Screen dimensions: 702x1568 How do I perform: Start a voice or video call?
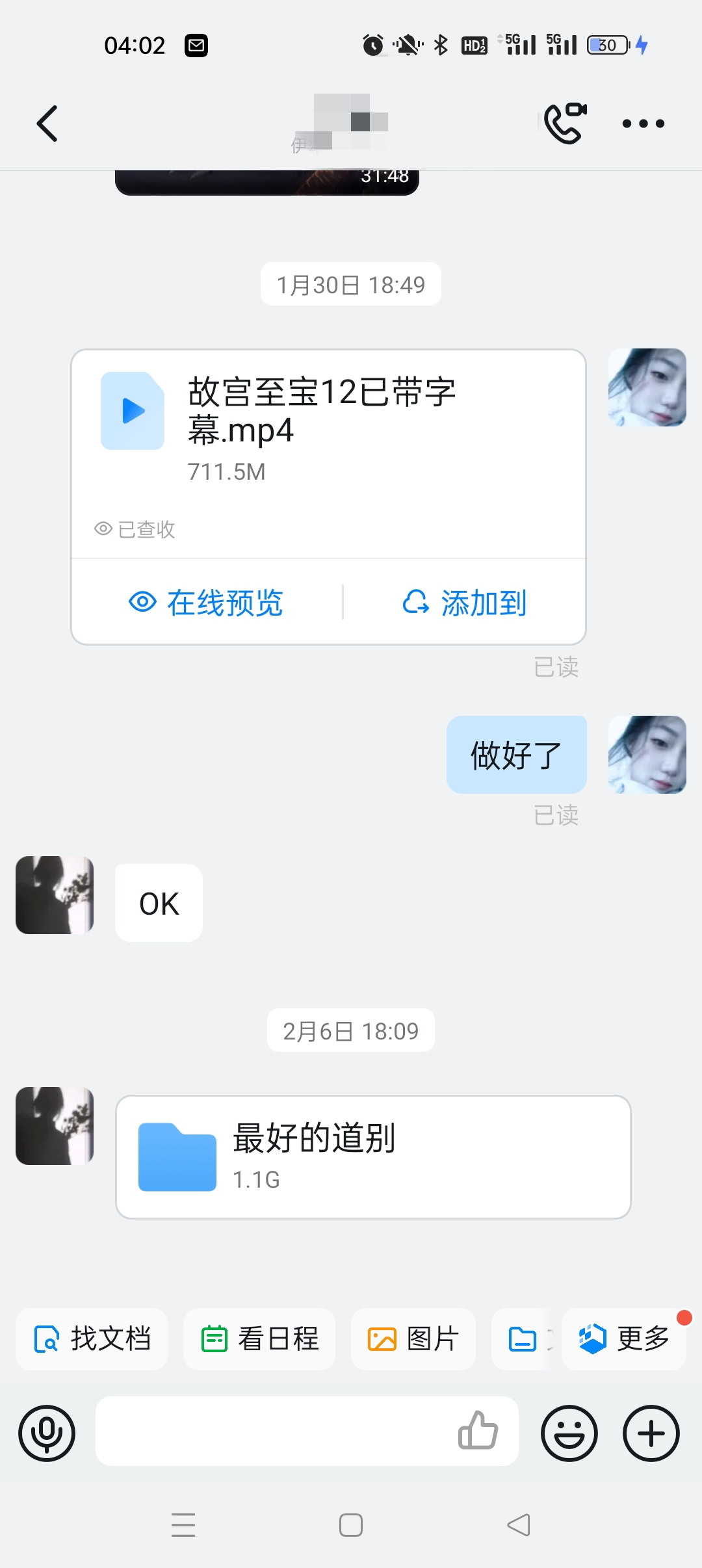[x=564, y=122]
